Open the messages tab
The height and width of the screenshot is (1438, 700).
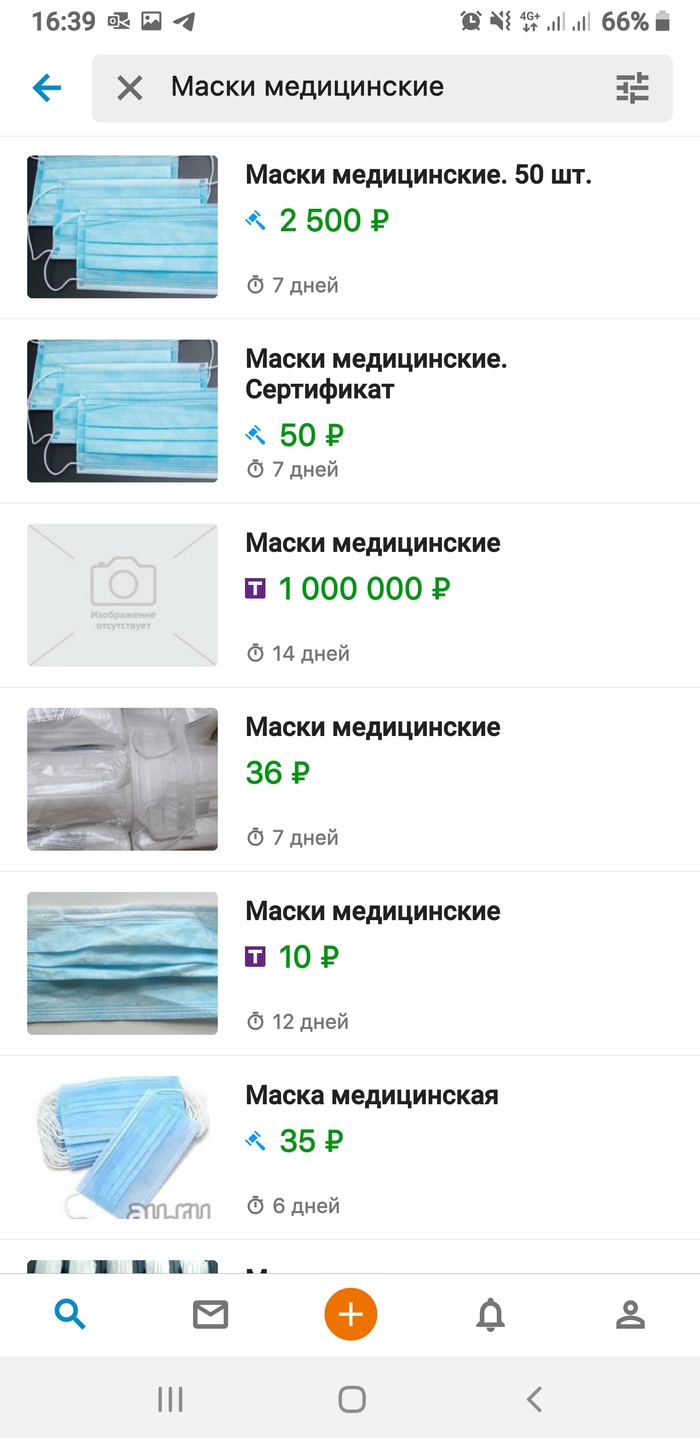pos(210,1315)
